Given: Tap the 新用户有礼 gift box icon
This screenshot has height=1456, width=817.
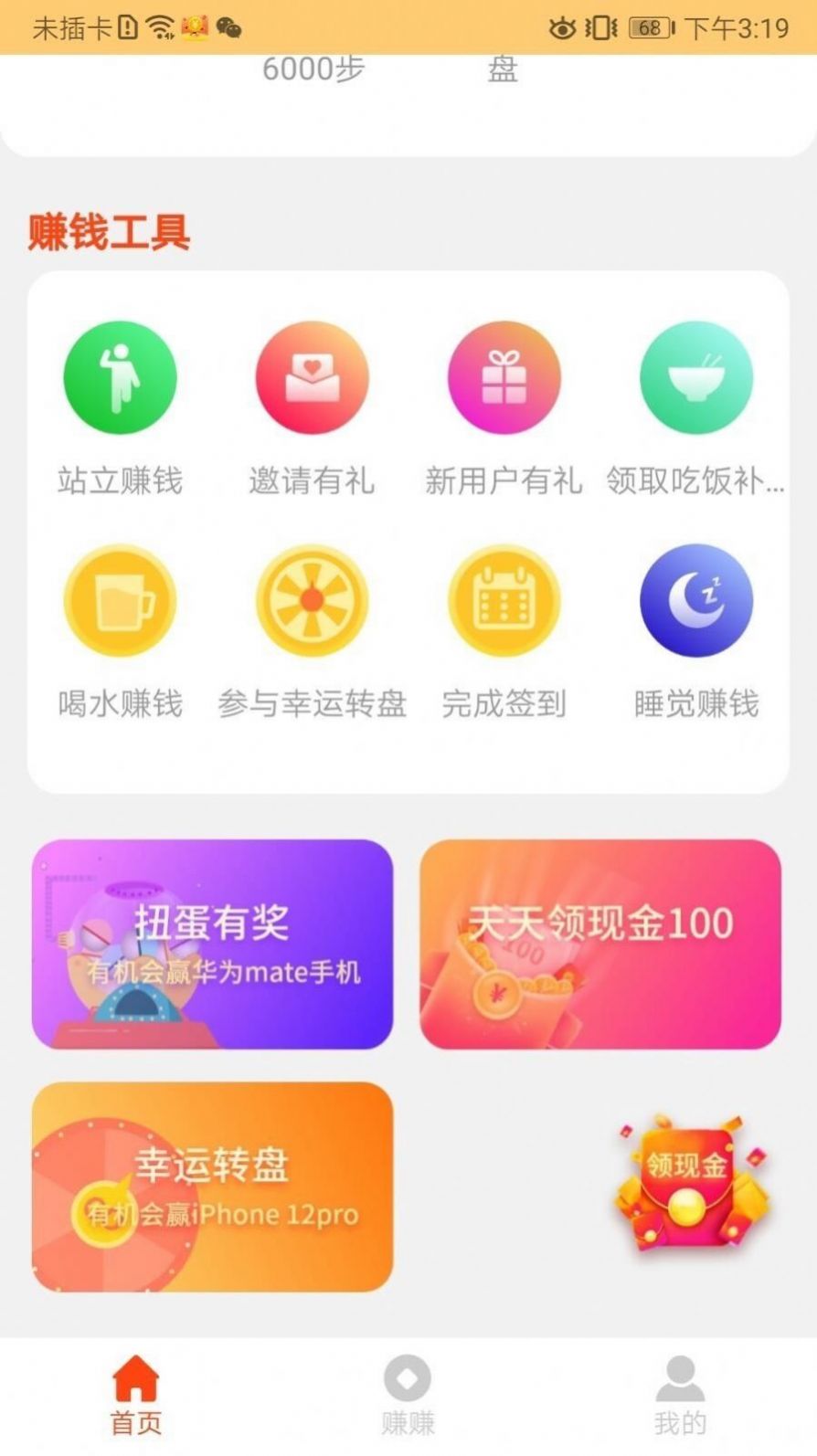Looking at the screenshot, I should [504, 377].
